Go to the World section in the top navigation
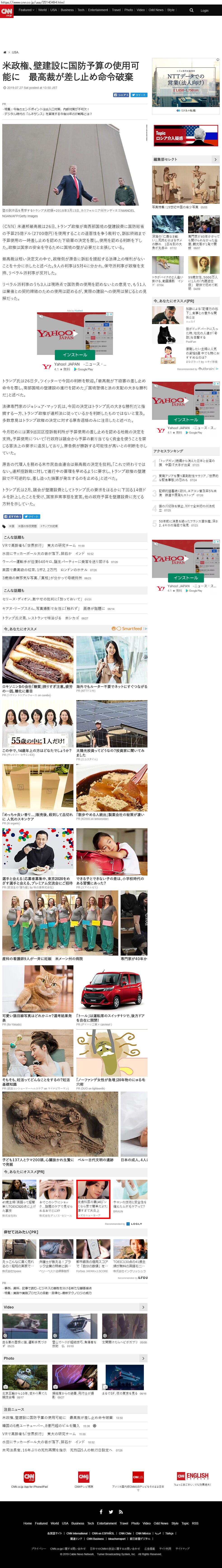This screenshot has width=222, height=1568. point(42,10)
